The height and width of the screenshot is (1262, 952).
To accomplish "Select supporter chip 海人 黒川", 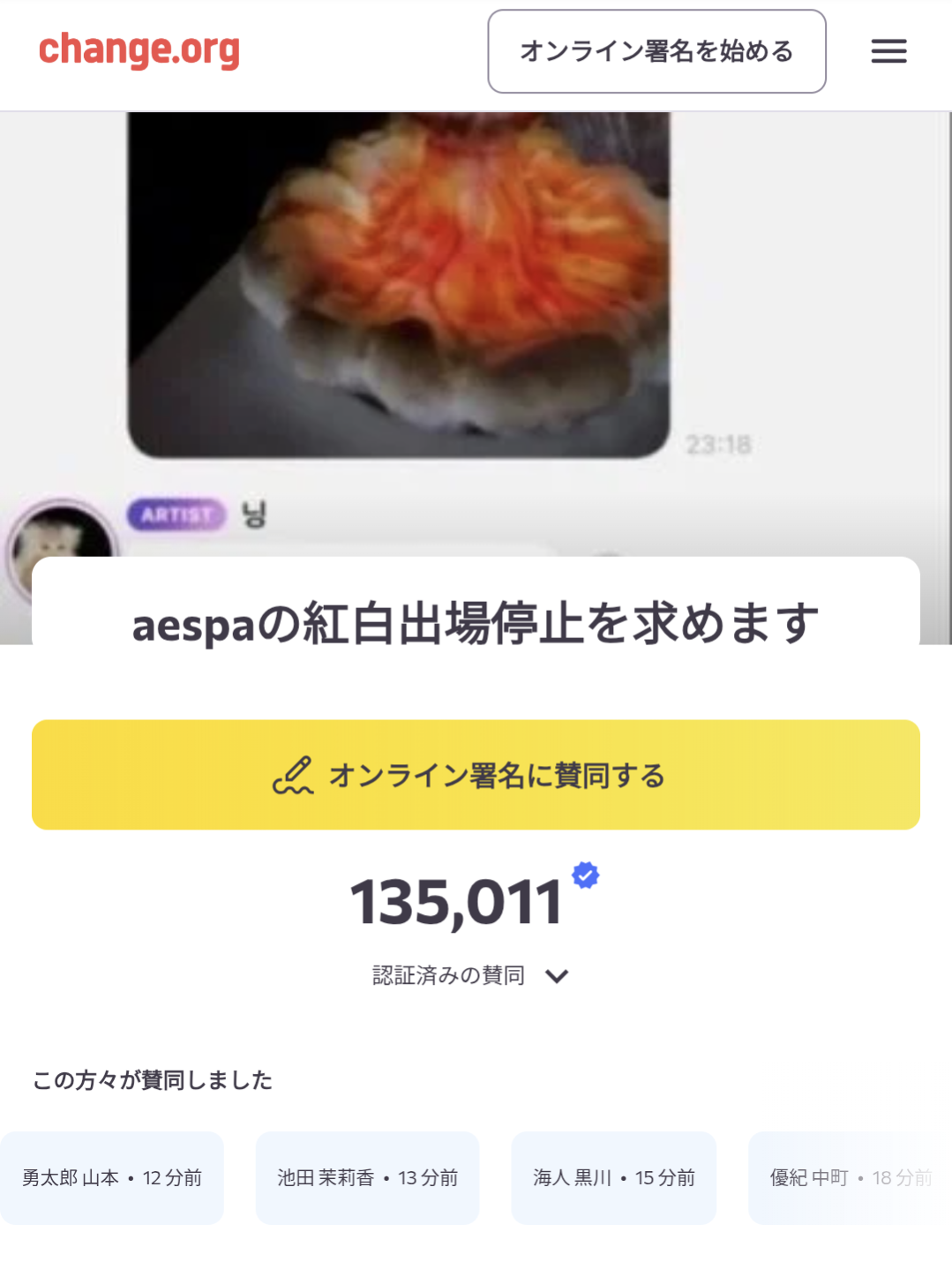I will point(613,1177).
